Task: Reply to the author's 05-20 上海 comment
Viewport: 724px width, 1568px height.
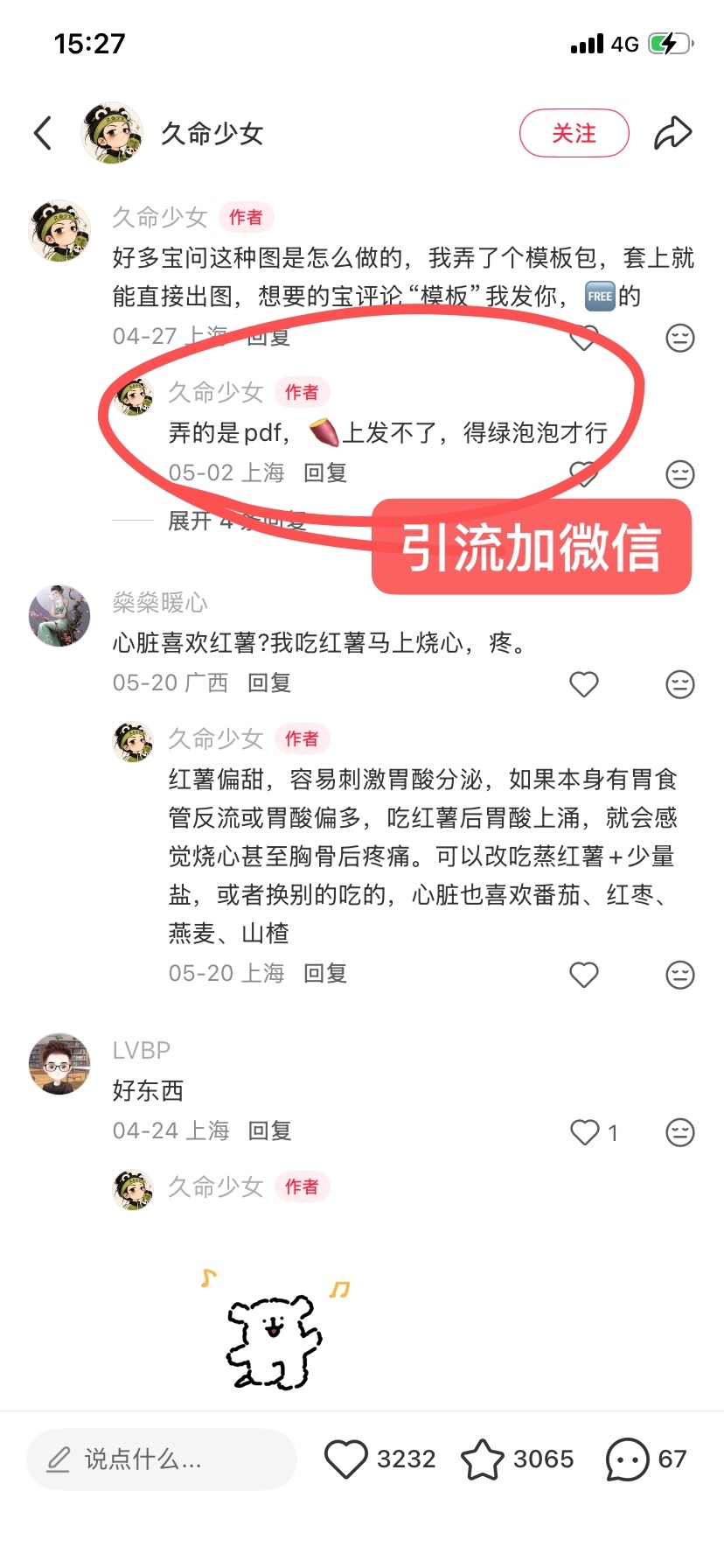Action: (325, 973)
